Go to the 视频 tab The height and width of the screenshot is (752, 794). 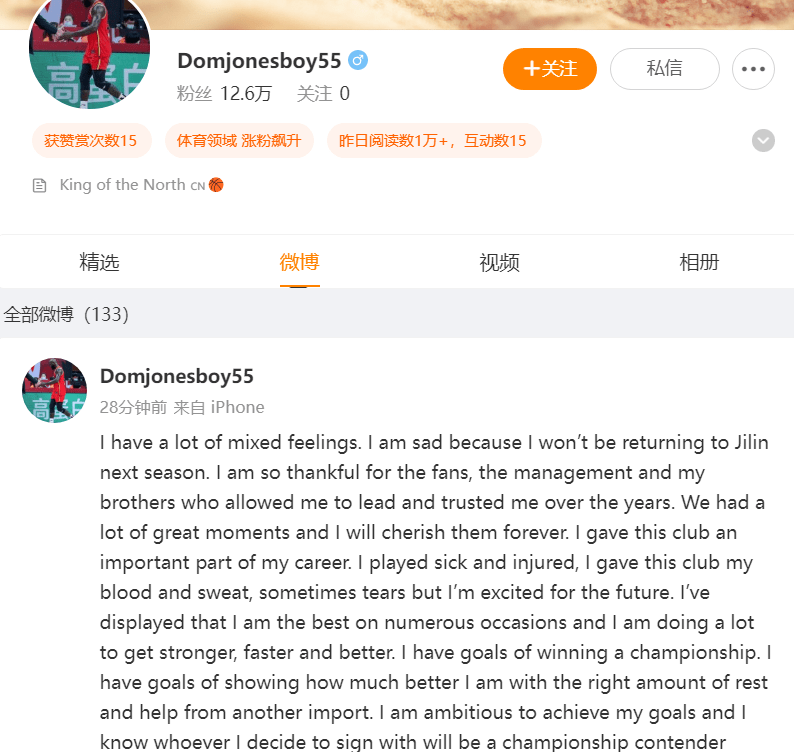[499, 263]
